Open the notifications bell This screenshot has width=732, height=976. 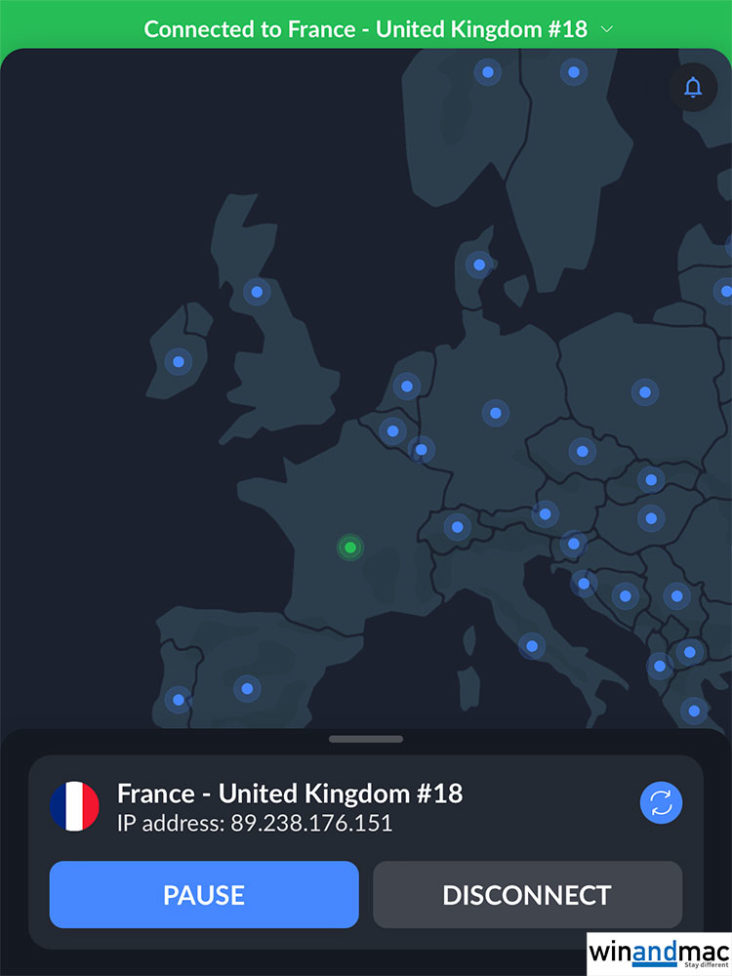point(693,88)
